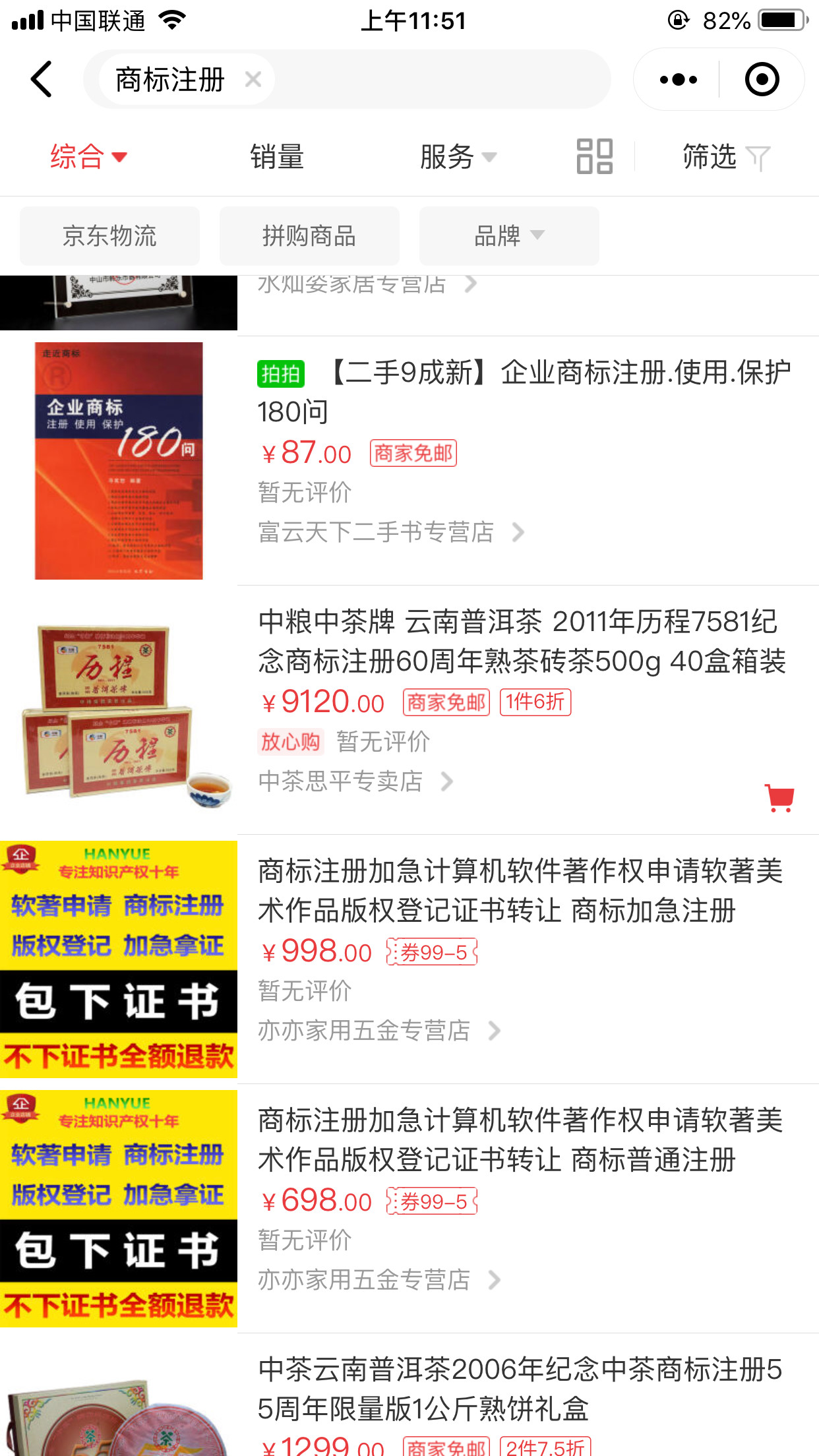
Task: Go back using the back arrow
Action: click(x=42, y=79)
